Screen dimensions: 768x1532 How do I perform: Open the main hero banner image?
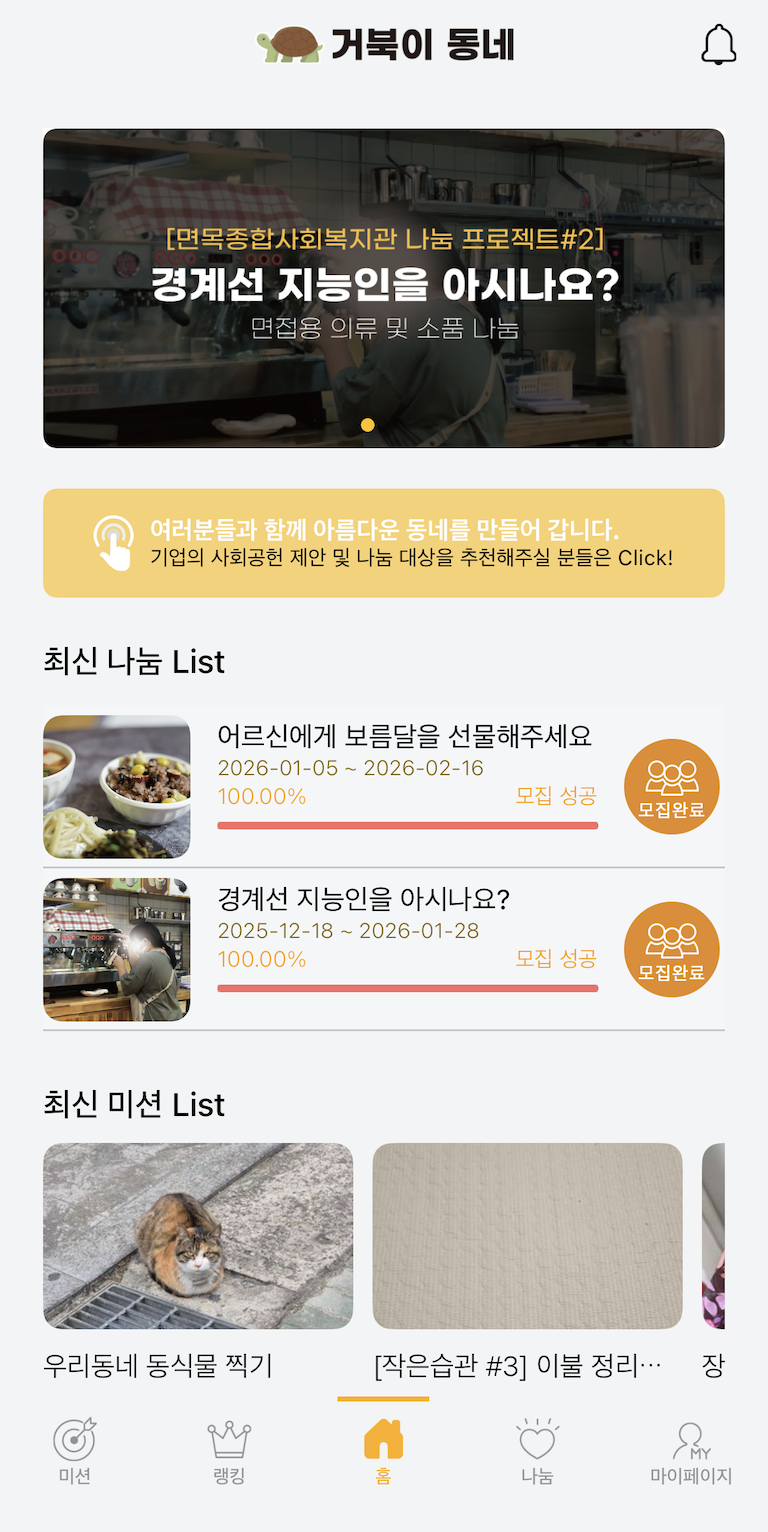point(384,286)
